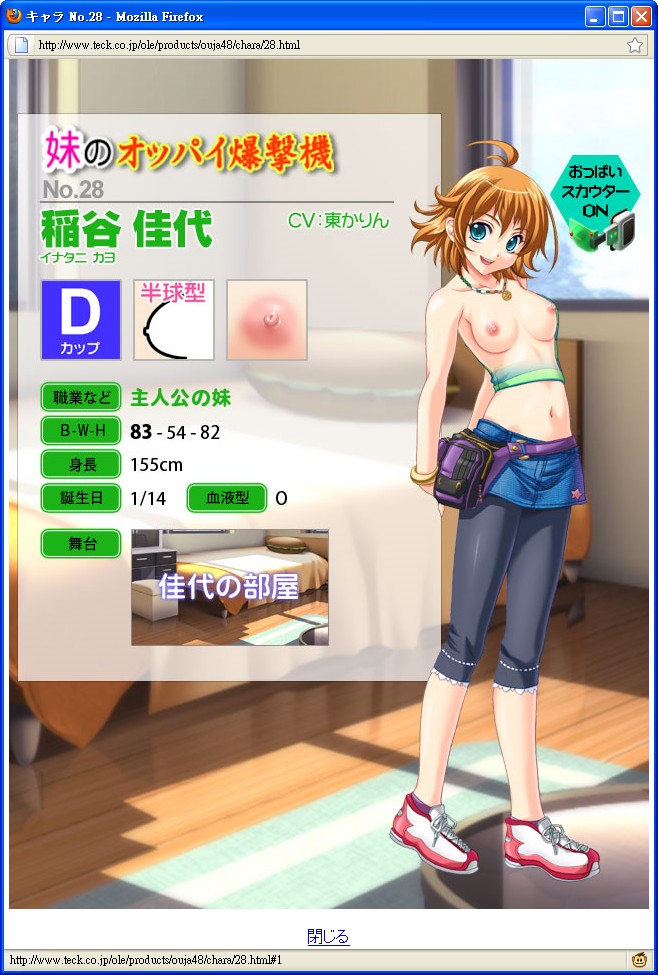Minimize the Firefox window

coord(596,16)
